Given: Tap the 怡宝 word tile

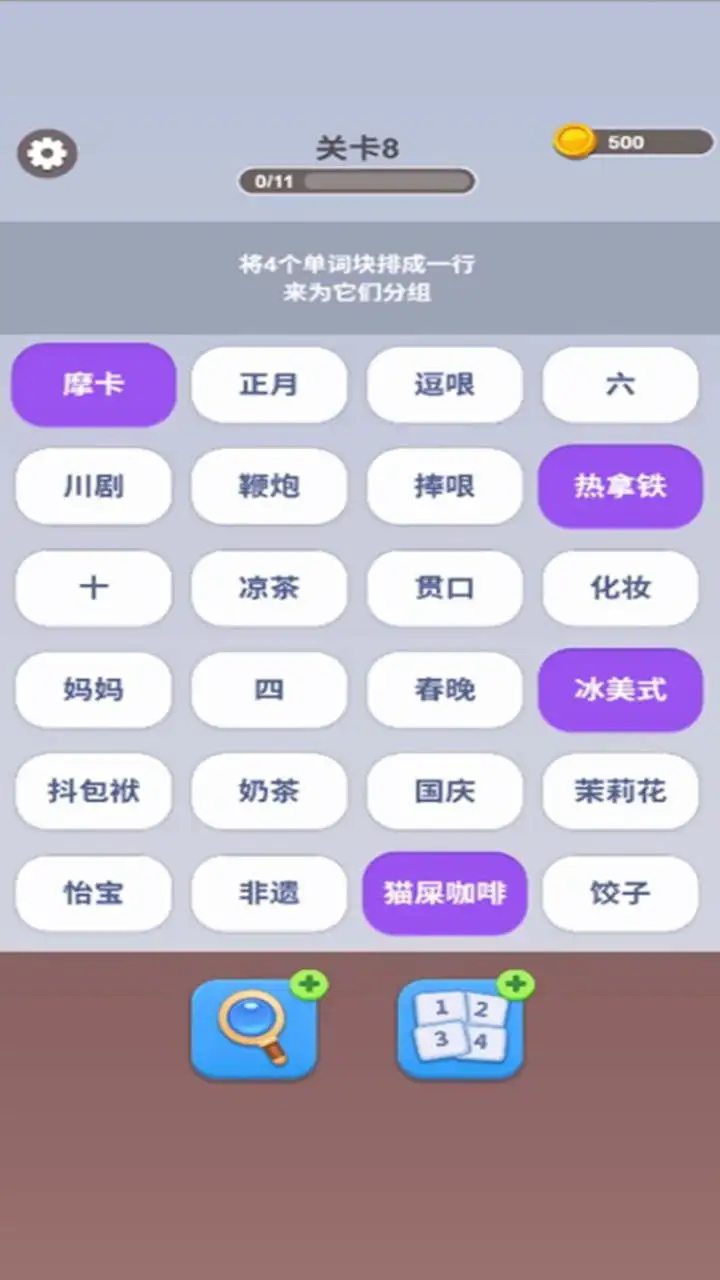Looking at the screenshot, I should click(93, 893).
